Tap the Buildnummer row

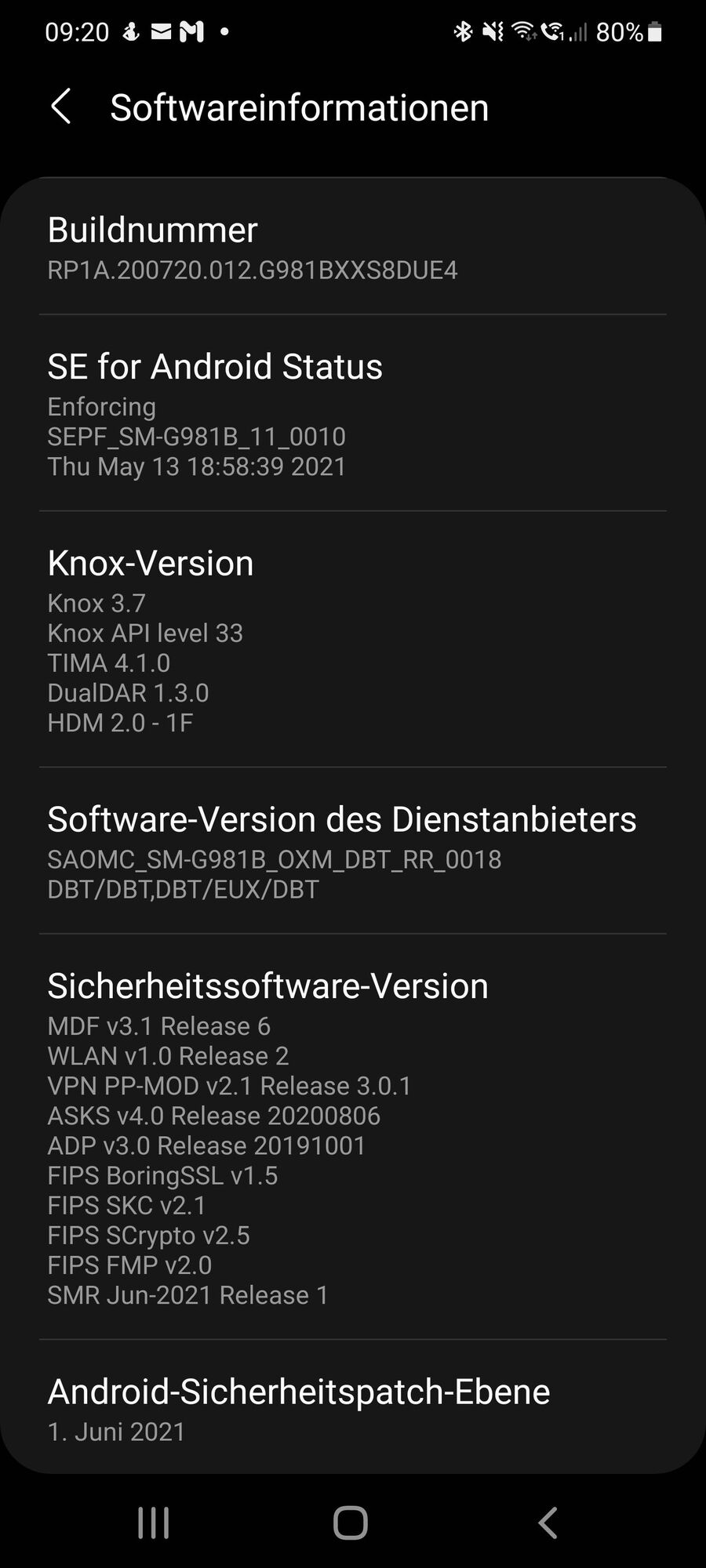pyautogui.click(x=353, y=248)
